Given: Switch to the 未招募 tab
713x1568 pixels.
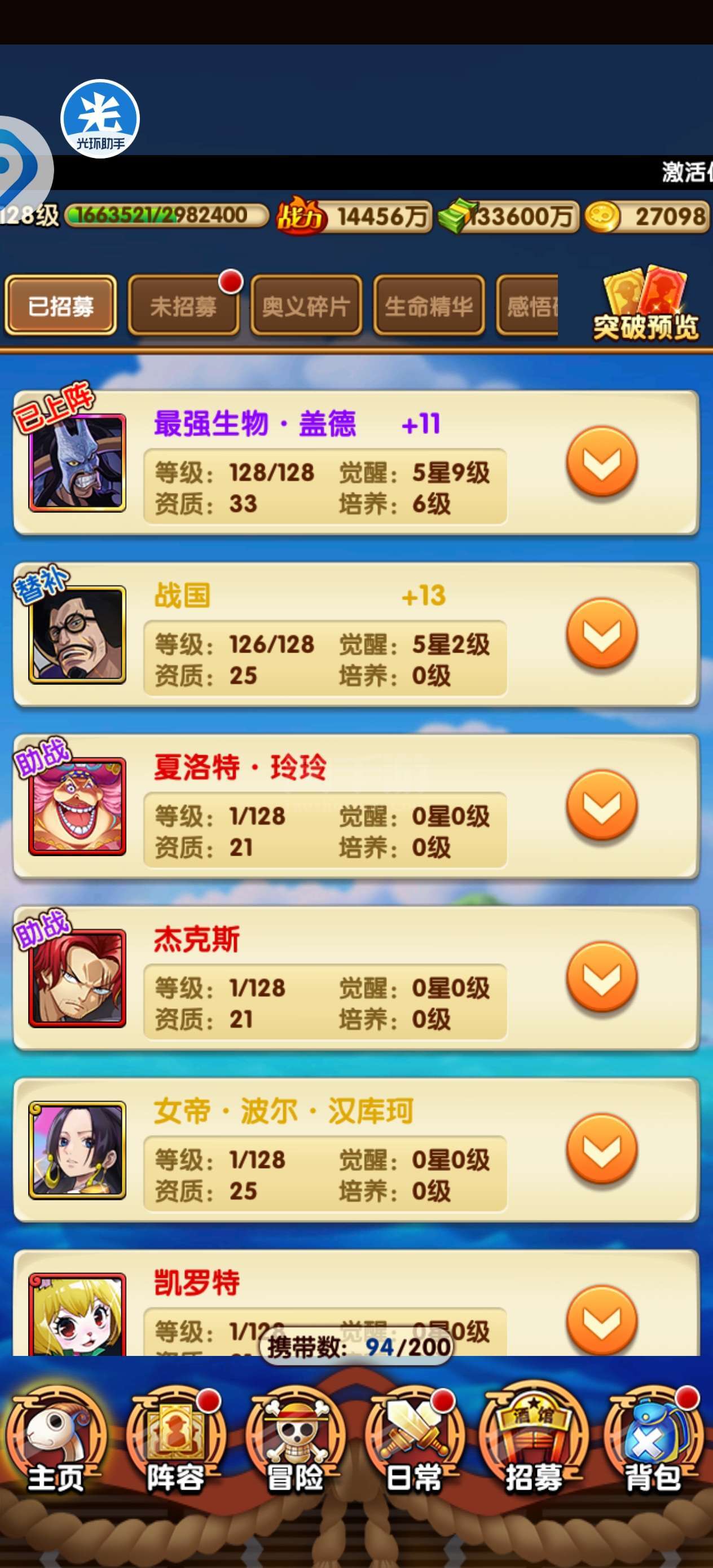Looking at the screenshot, I should [x=183, y=306].
